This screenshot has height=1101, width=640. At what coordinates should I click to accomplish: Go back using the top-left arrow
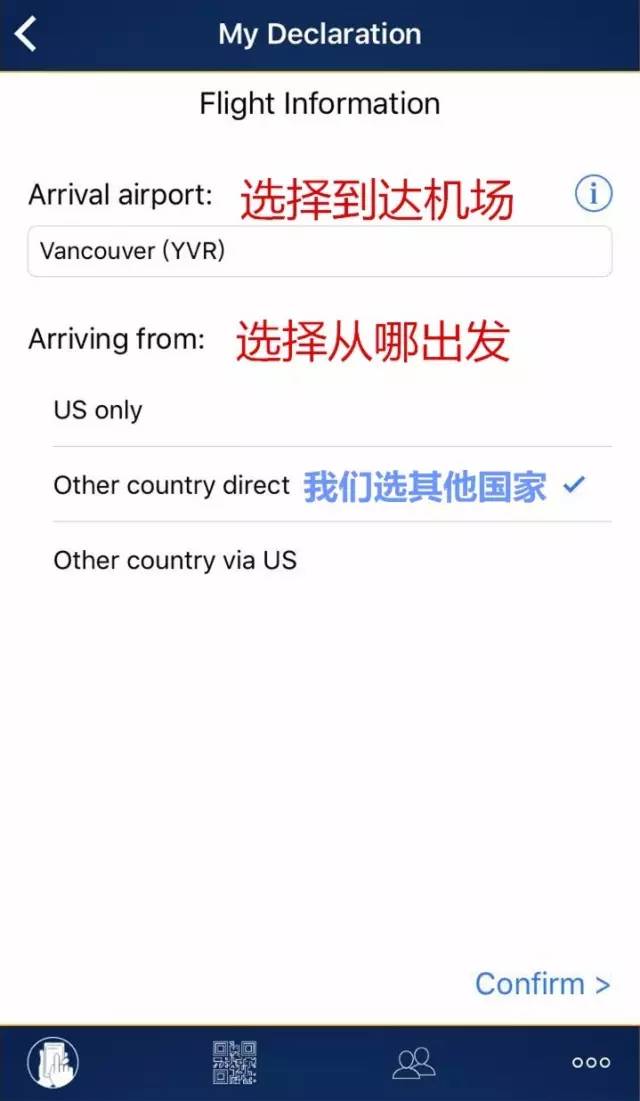pos(26,34)
